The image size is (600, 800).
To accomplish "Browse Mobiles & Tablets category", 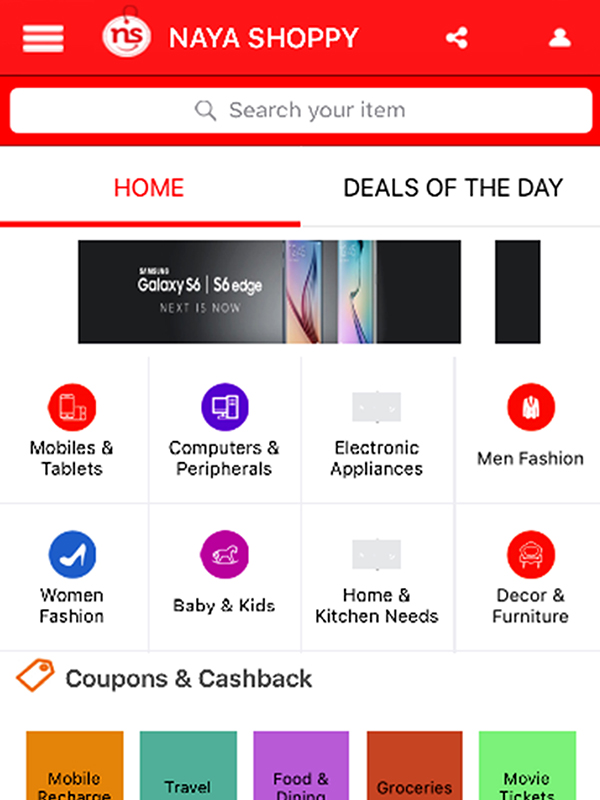I will pyautogui.click(x=72, y=431).
